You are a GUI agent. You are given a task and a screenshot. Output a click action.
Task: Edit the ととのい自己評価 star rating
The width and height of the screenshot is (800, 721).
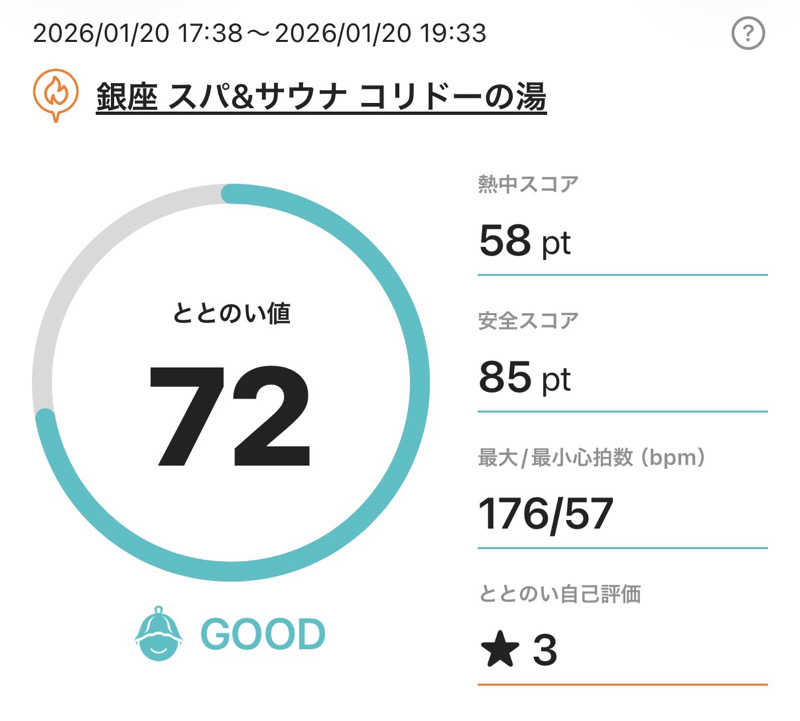[x=520, y=651]
